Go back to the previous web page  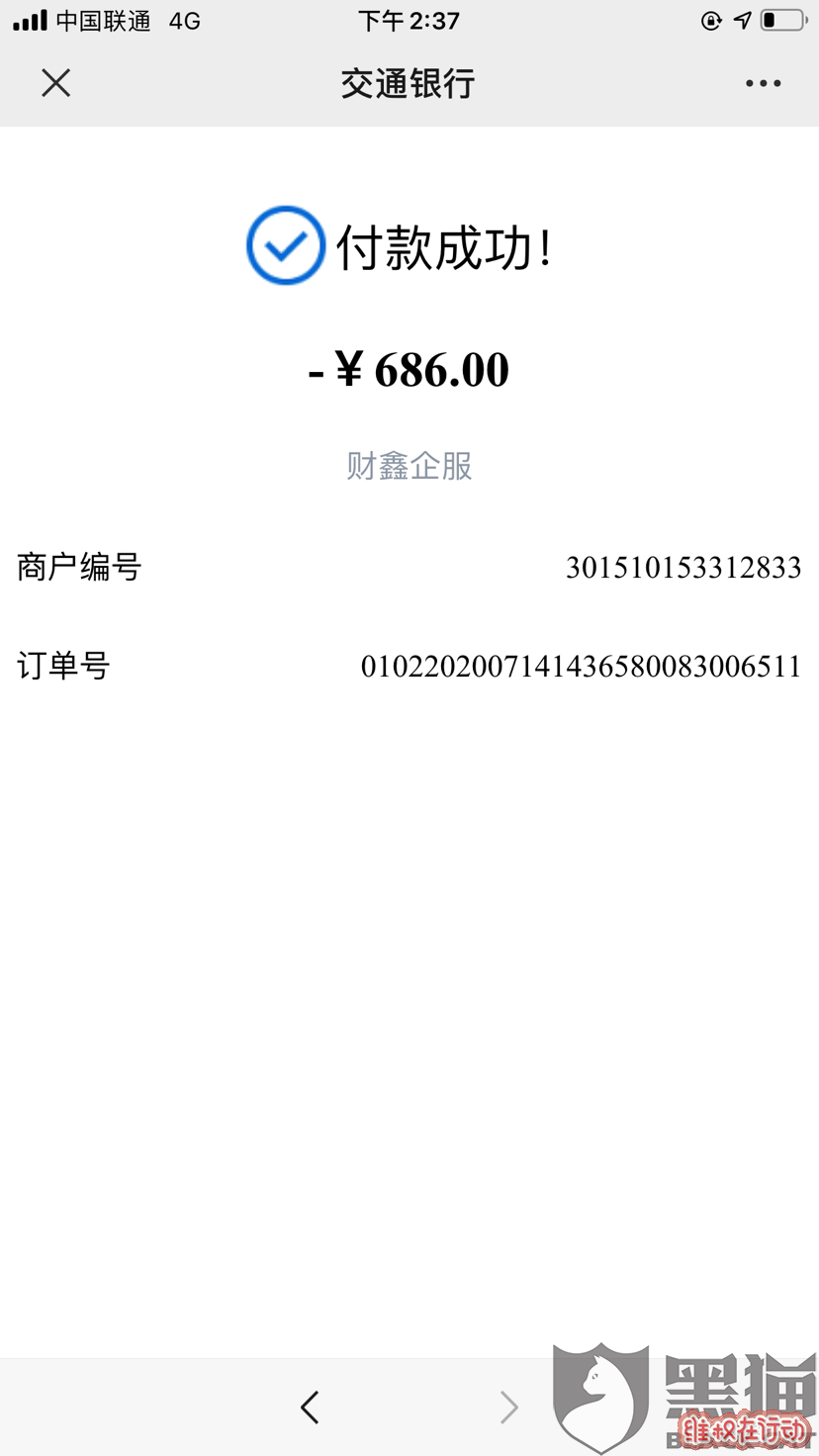310,1407
